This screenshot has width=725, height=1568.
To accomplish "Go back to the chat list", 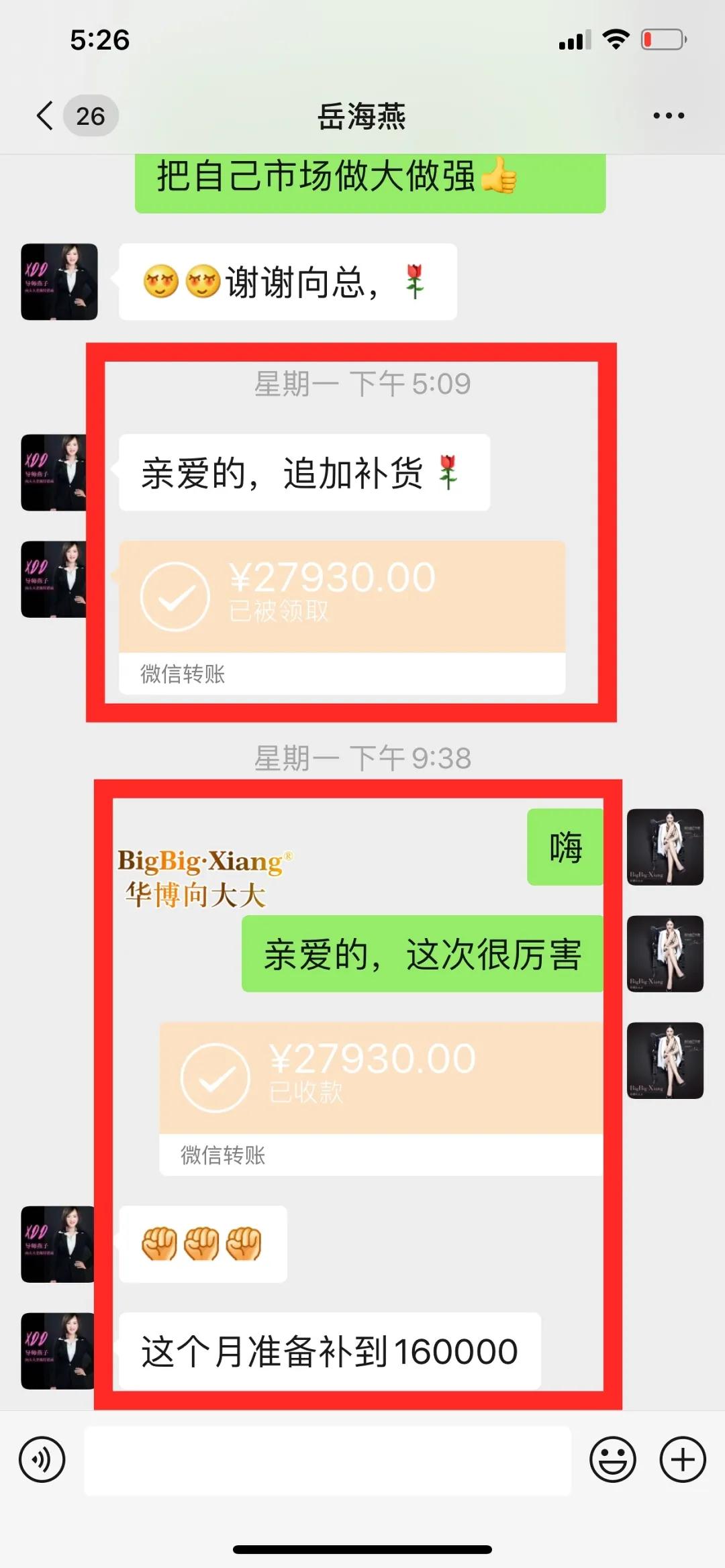I will (46, 115).
